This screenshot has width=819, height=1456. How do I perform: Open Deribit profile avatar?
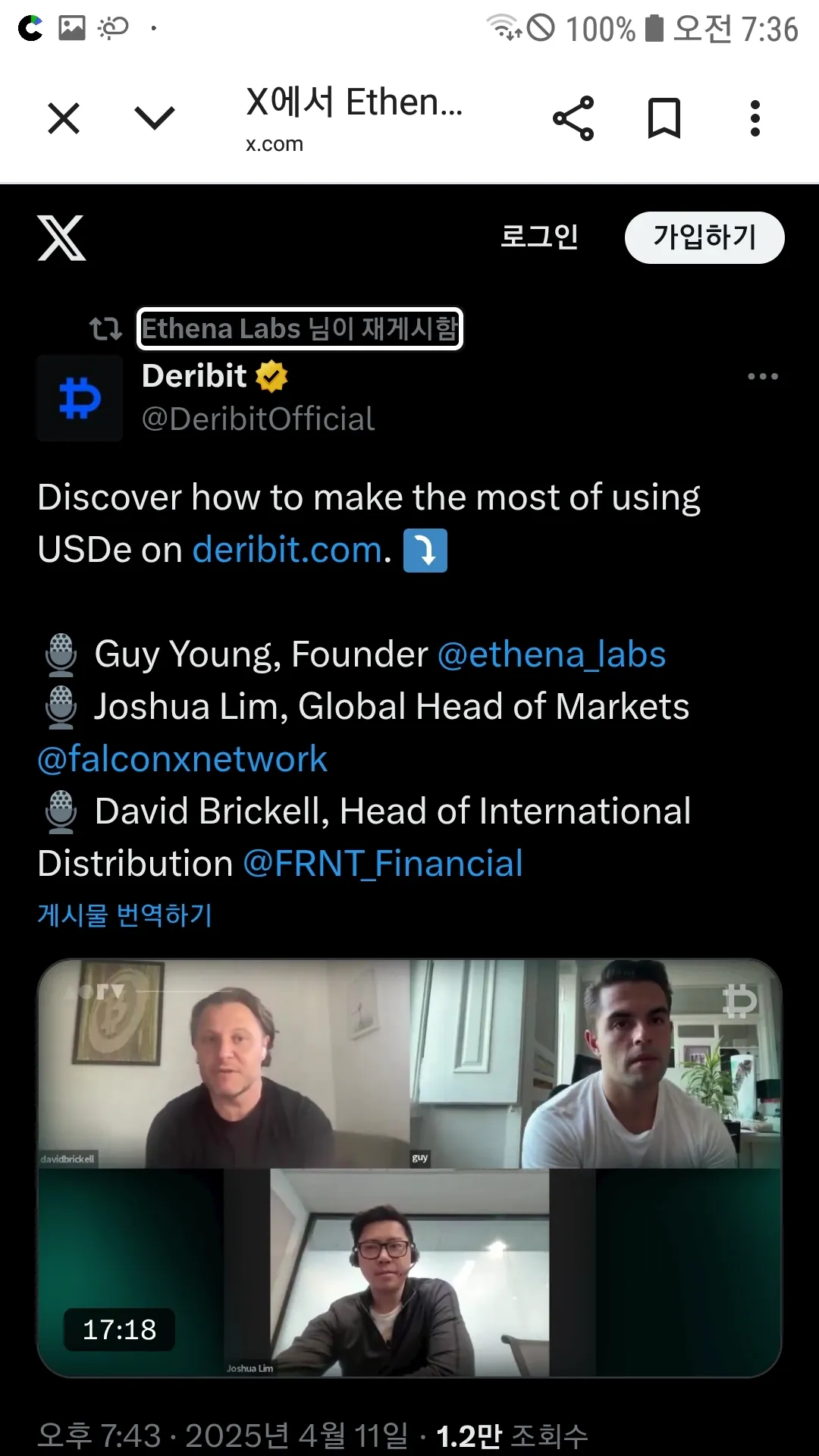[x=80, y=398]
